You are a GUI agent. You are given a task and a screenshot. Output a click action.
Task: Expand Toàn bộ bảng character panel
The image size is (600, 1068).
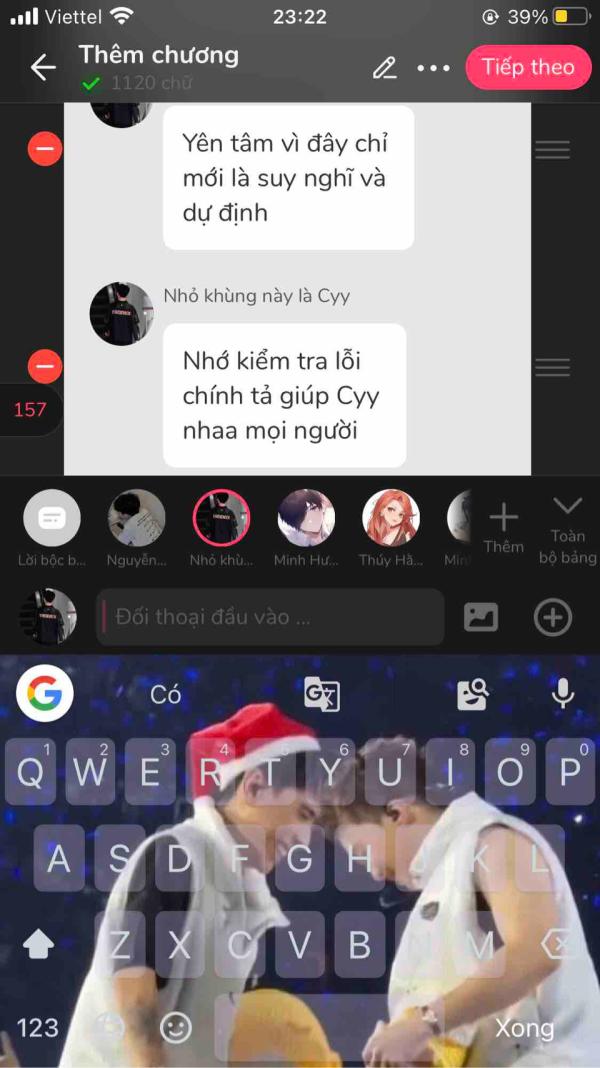[567, 530]
